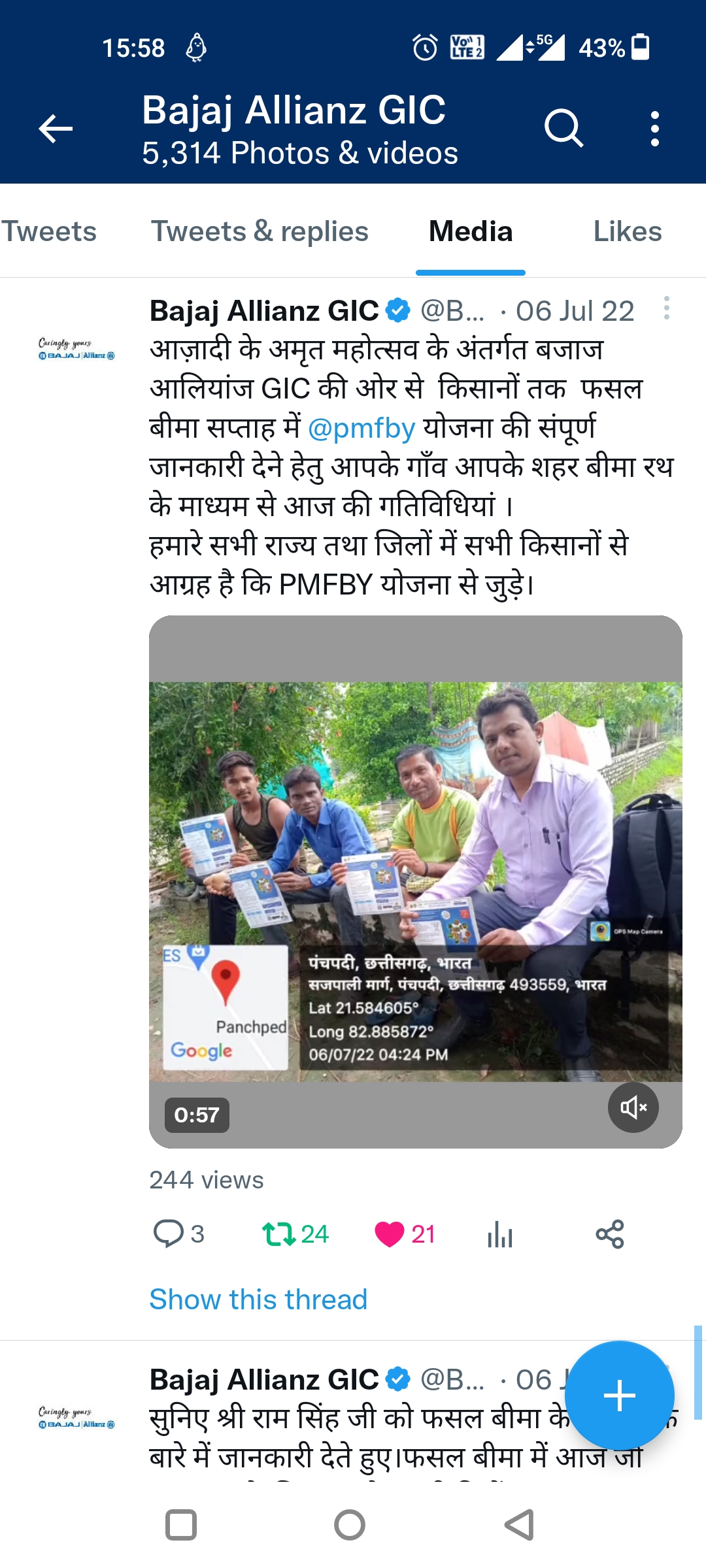Go to the system home screen
706x1568 pixels.
pyautogui.click(x=350, y=1525)
